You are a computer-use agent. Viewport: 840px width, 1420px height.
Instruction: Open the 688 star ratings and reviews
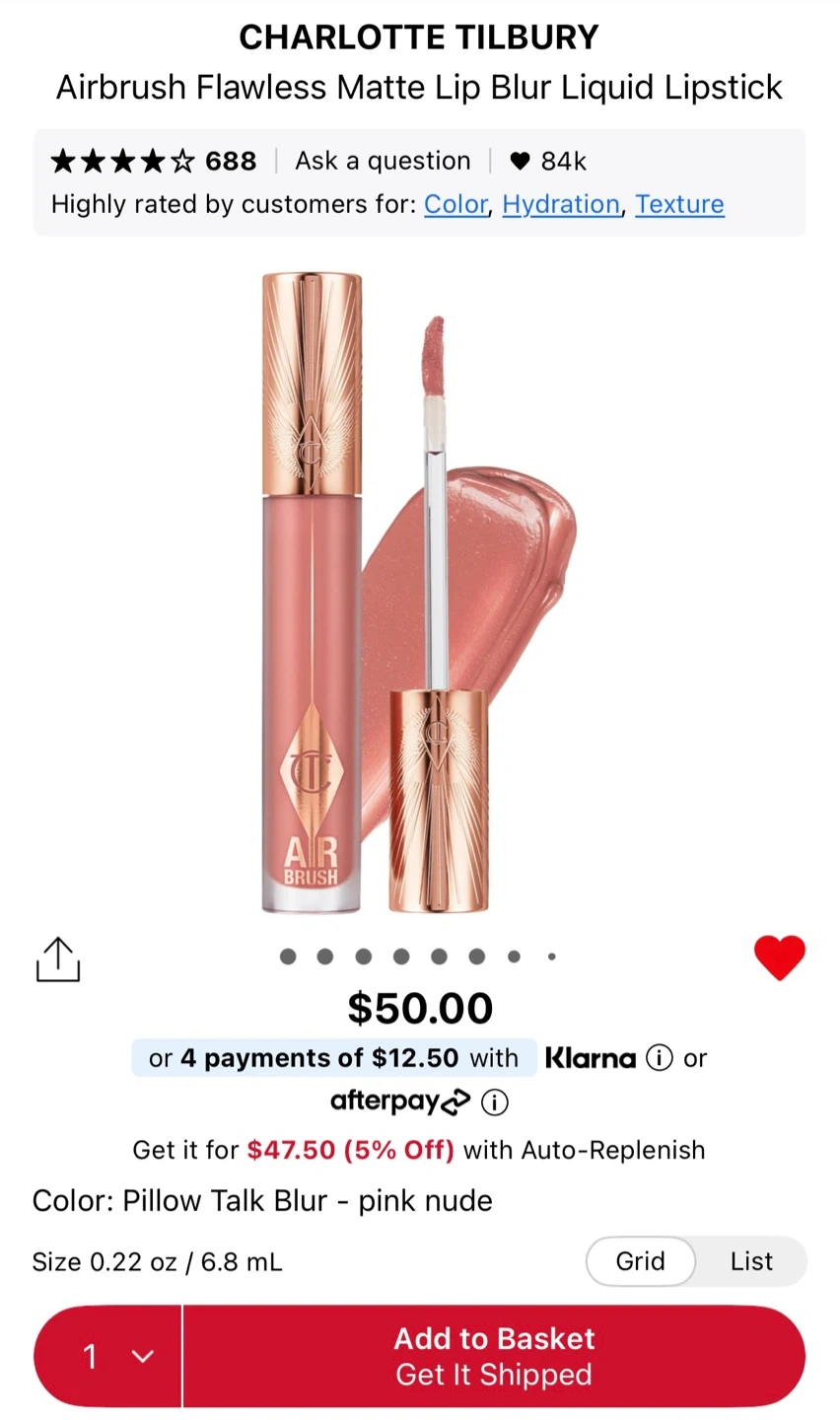pos(154,161)
